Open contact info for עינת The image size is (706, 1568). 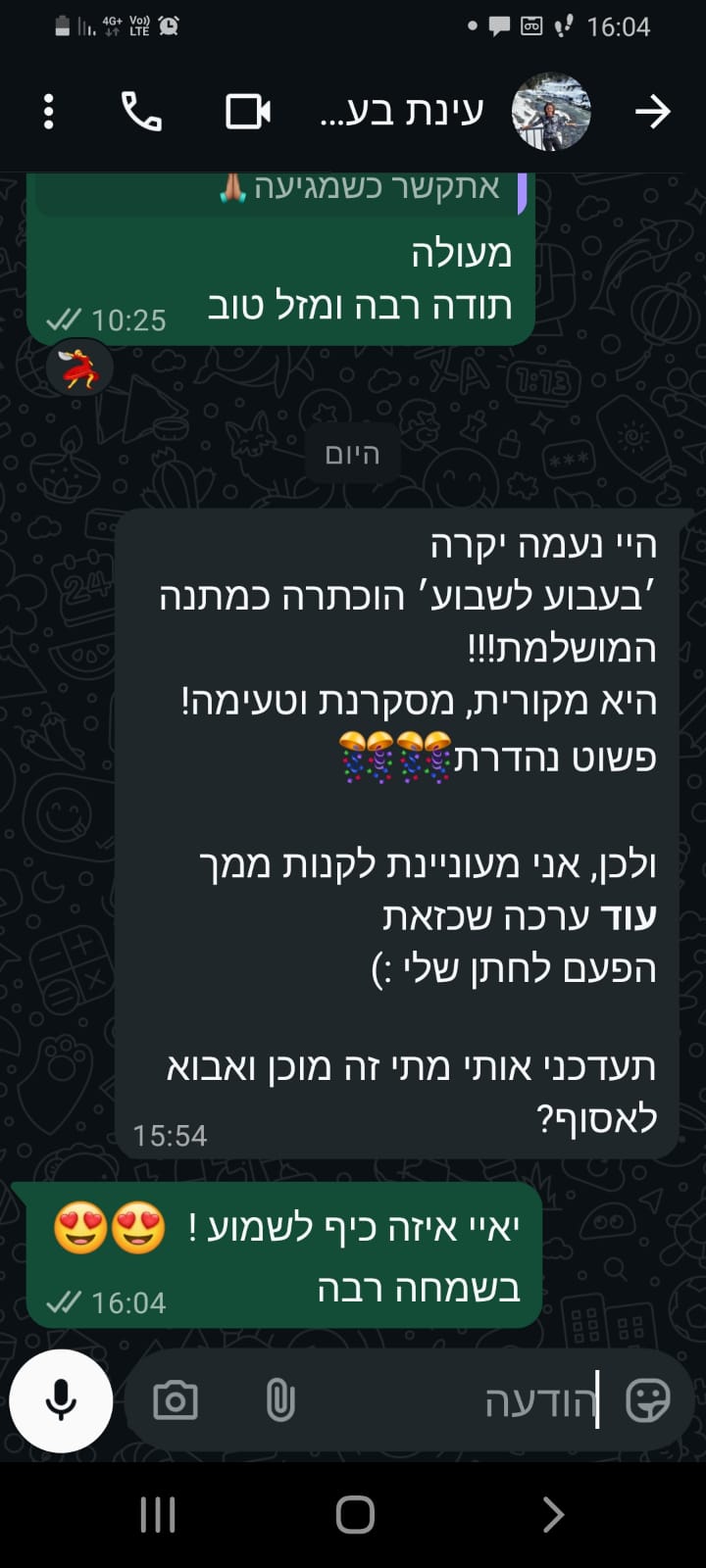[402, 112]
